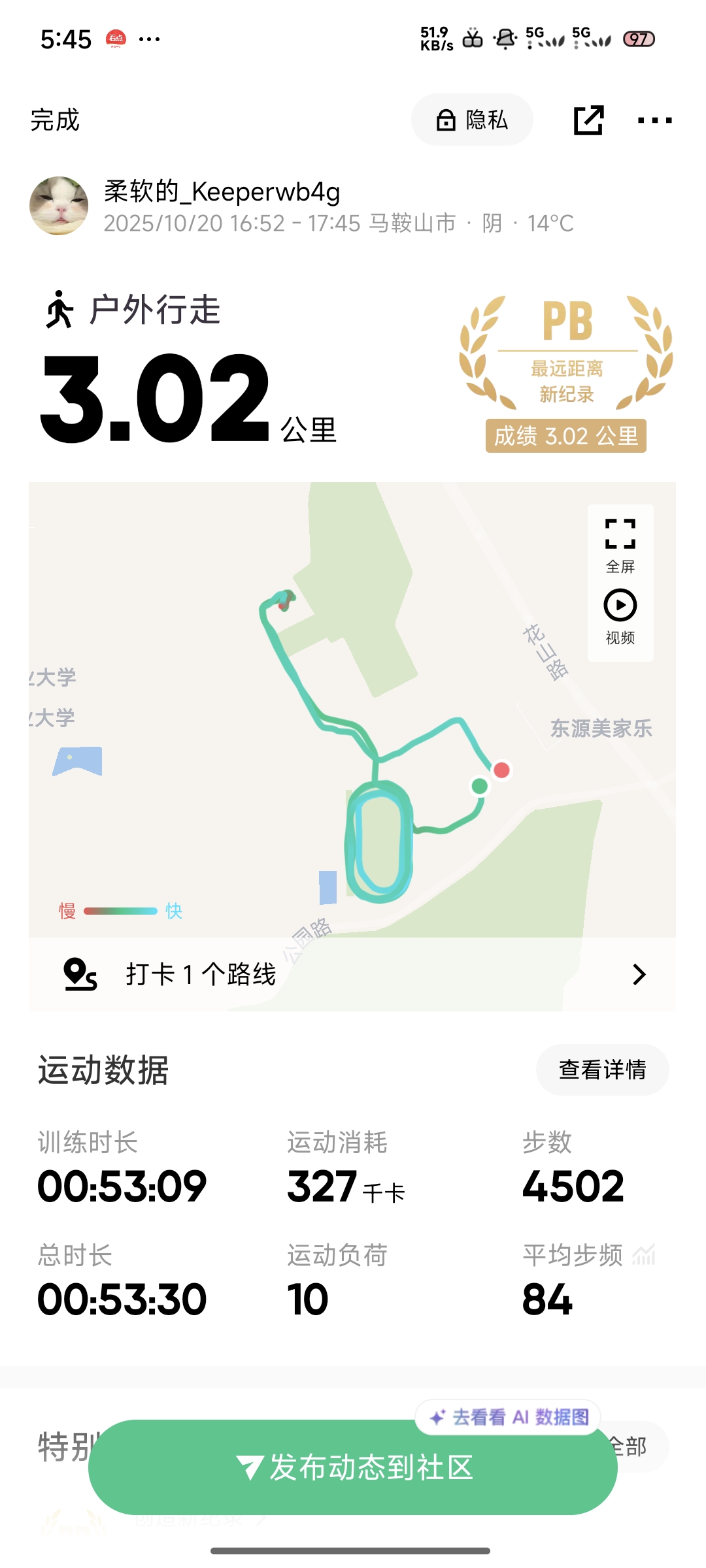Open the 平均步频 chart icon

tap(644, 1254)
